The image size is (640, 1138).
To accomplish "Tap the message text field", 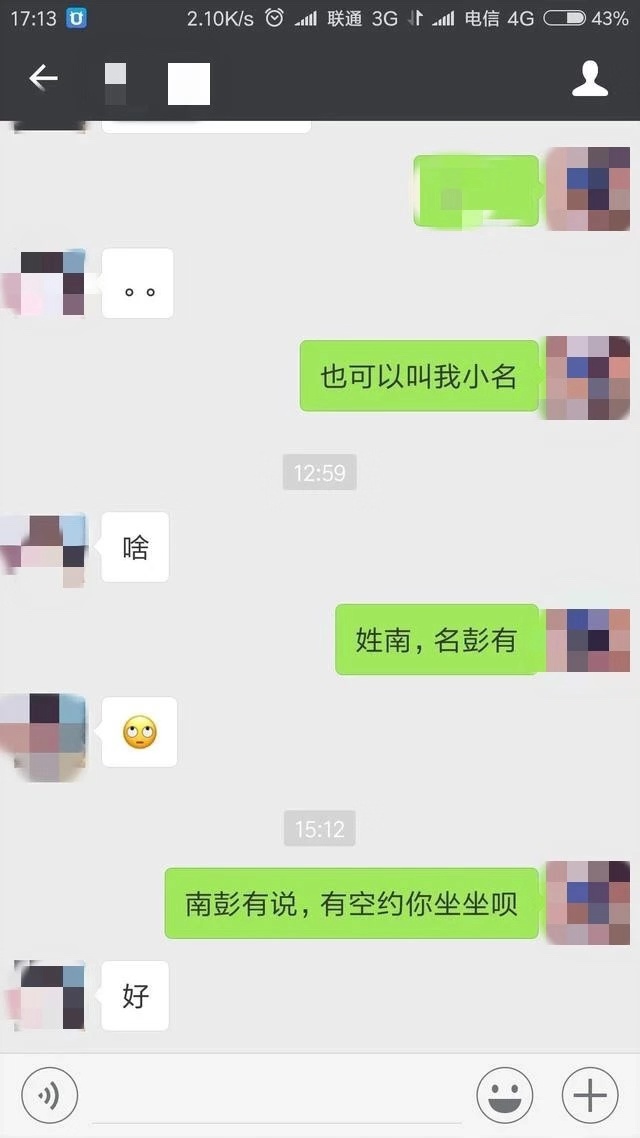I will pos(277,1097).
